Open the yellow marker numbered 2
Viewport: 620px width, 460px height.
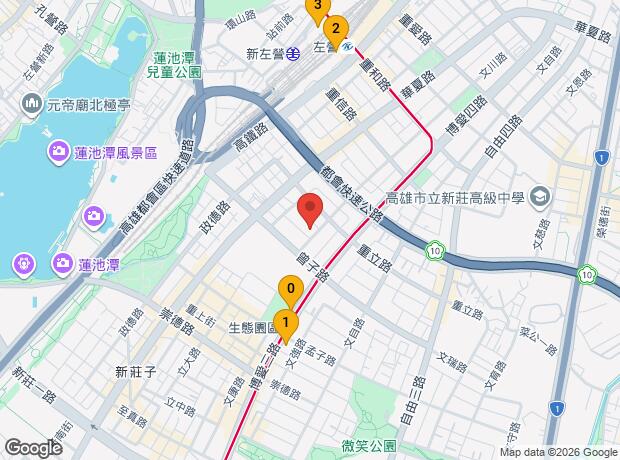(x=337, y=31)
